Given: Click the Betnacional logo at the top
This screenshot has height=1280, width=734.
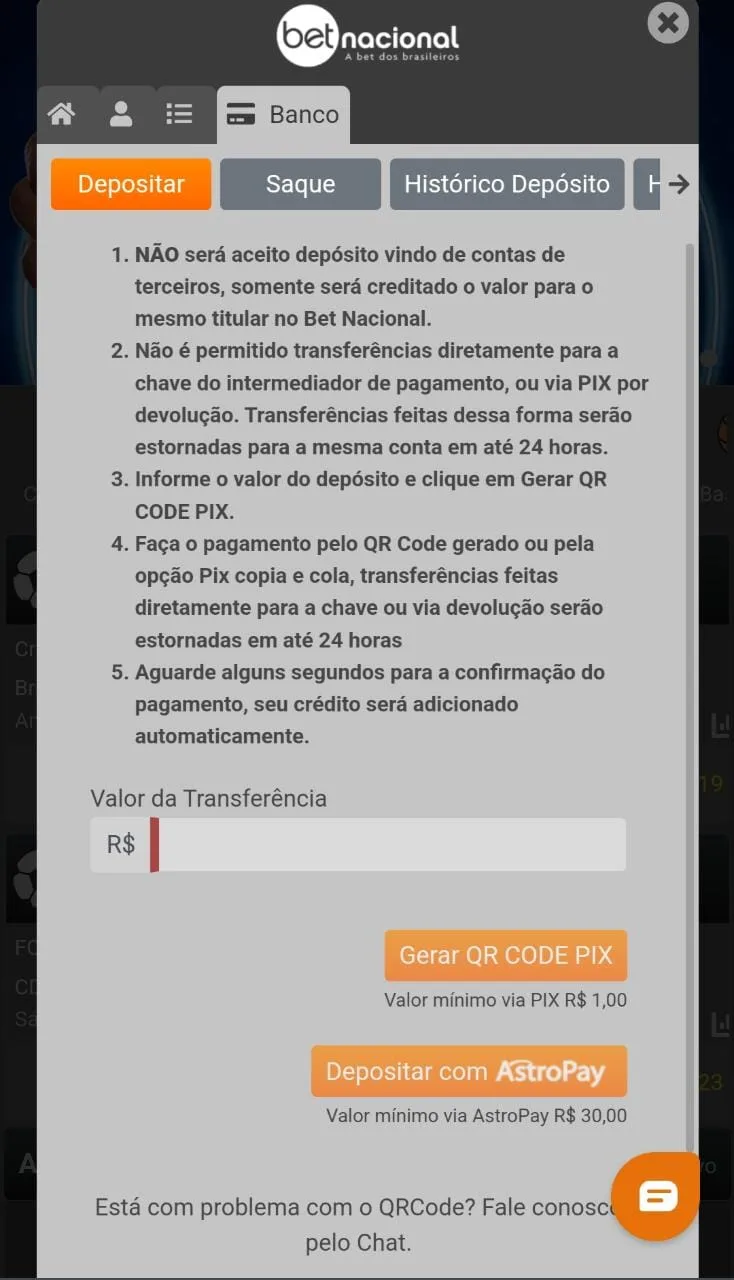Looking at the screenshot, I should pos(367,38).
